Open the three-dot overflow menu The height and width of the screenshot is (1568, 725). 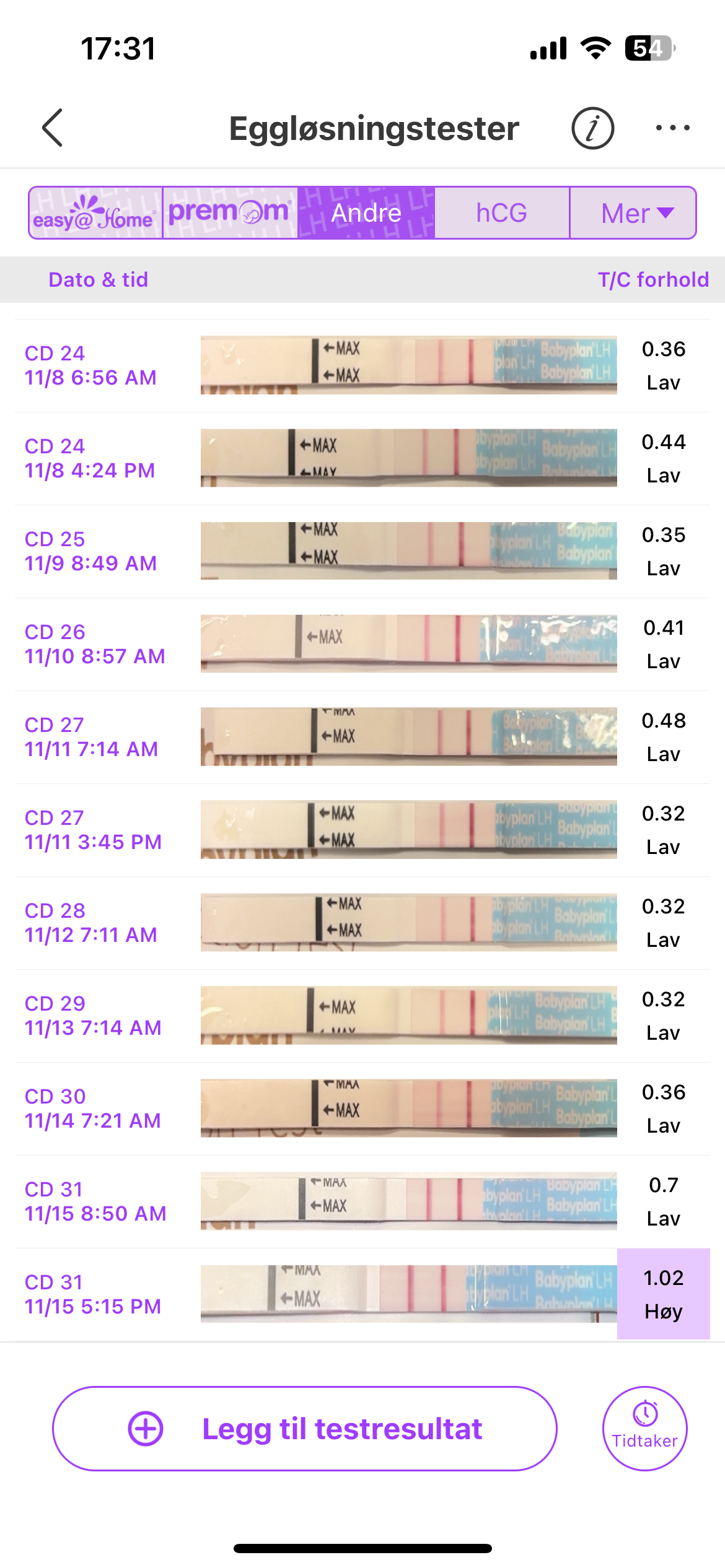(672, 128)
